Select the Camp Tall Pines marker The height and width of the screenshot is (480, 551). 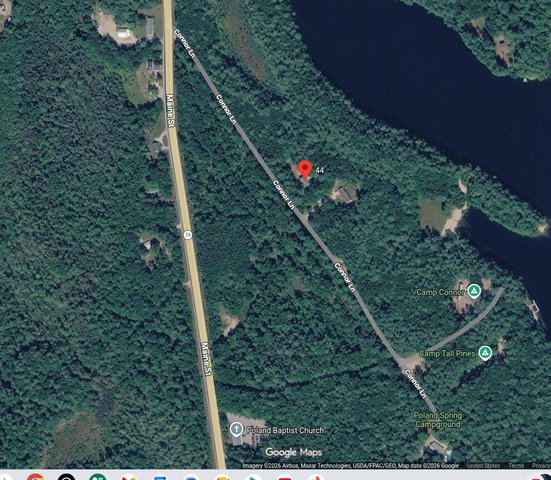pos(485,353)
